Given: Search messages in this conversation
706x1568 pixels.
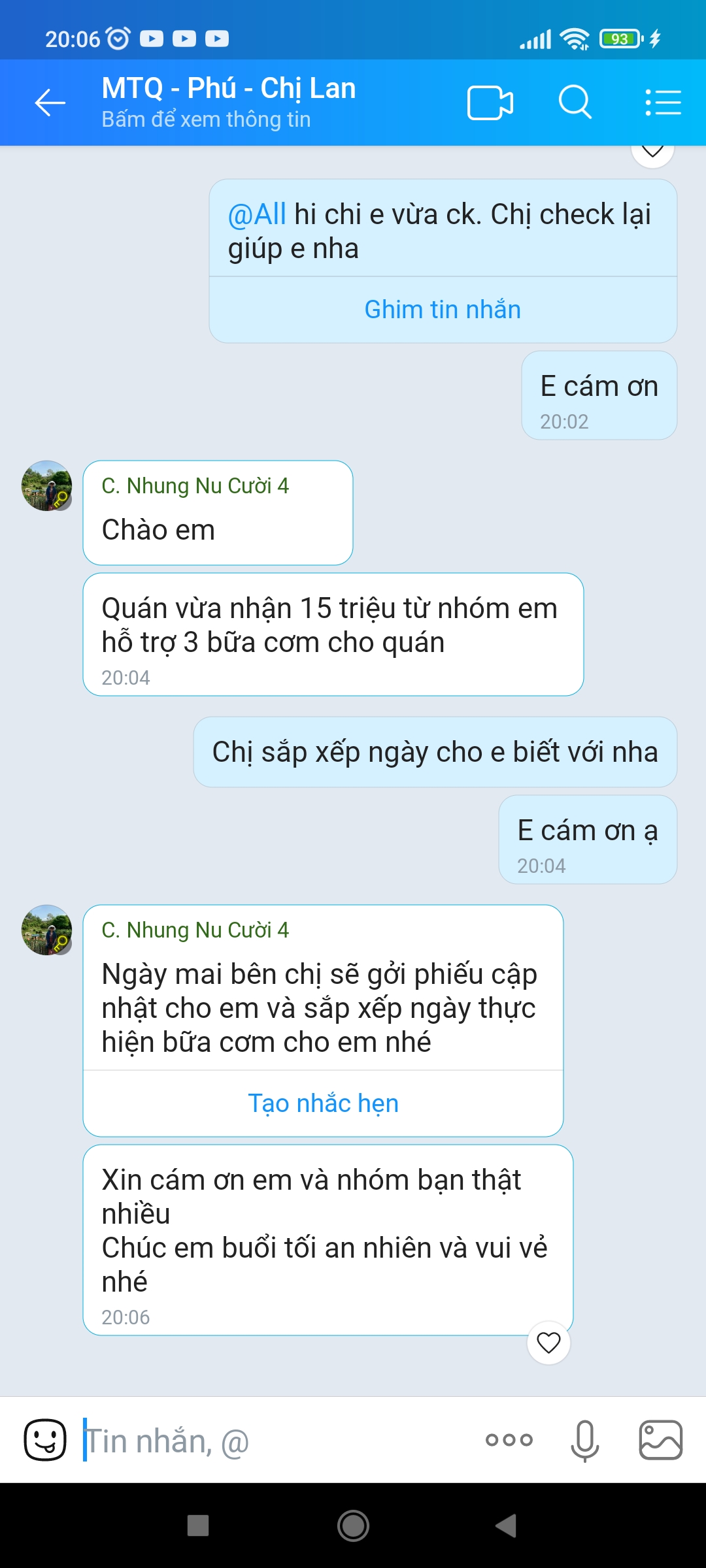Looking at the screenshot, I should point(575,103).
